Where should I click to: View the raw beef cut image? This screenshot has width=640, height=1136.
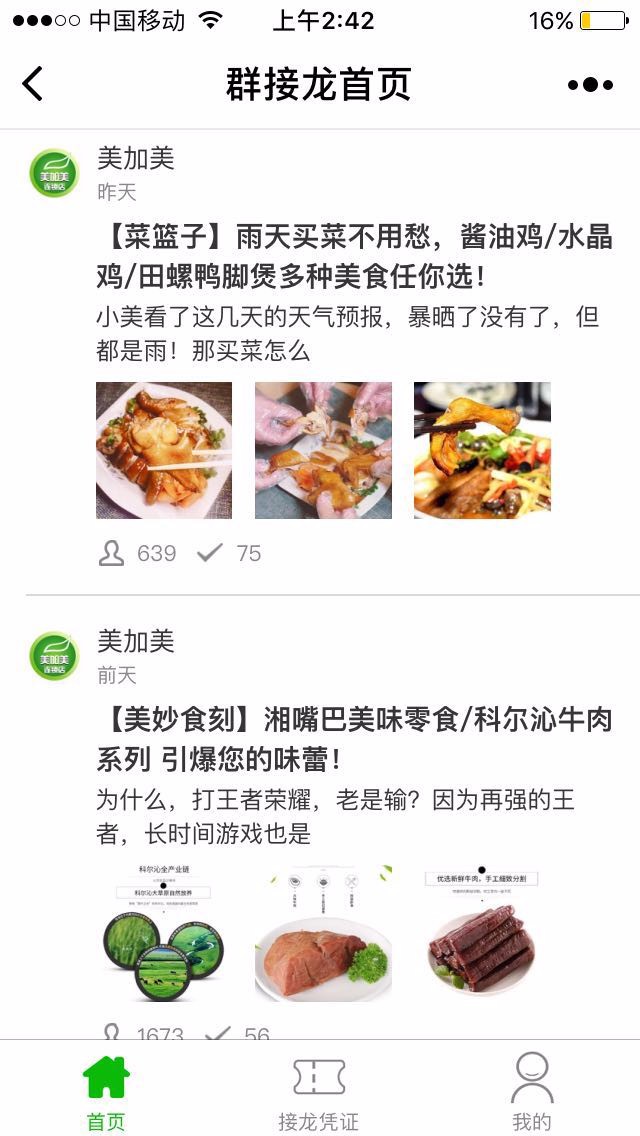click(323, 933)
